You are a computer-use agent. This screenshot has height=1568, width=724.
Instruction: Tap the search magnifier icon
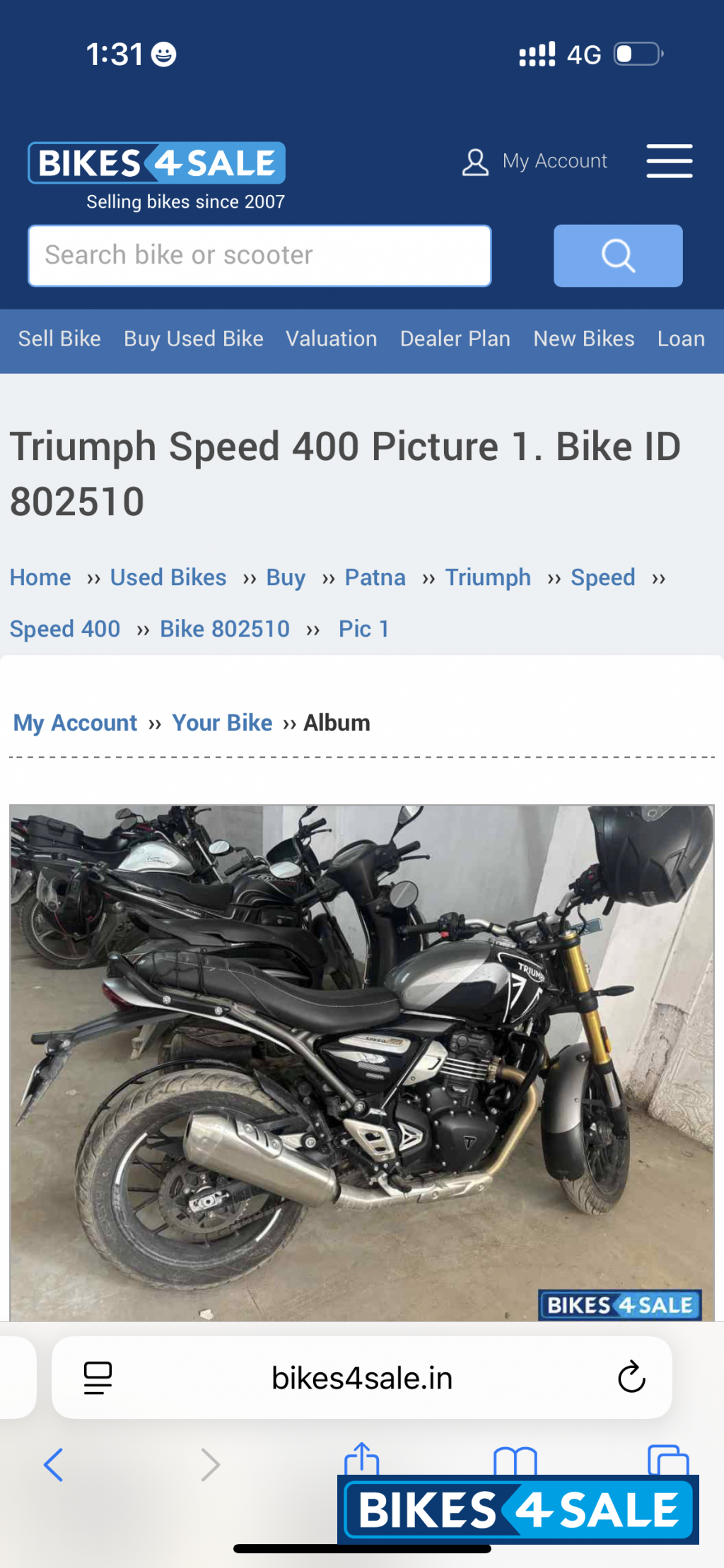(x=617, y=256)
